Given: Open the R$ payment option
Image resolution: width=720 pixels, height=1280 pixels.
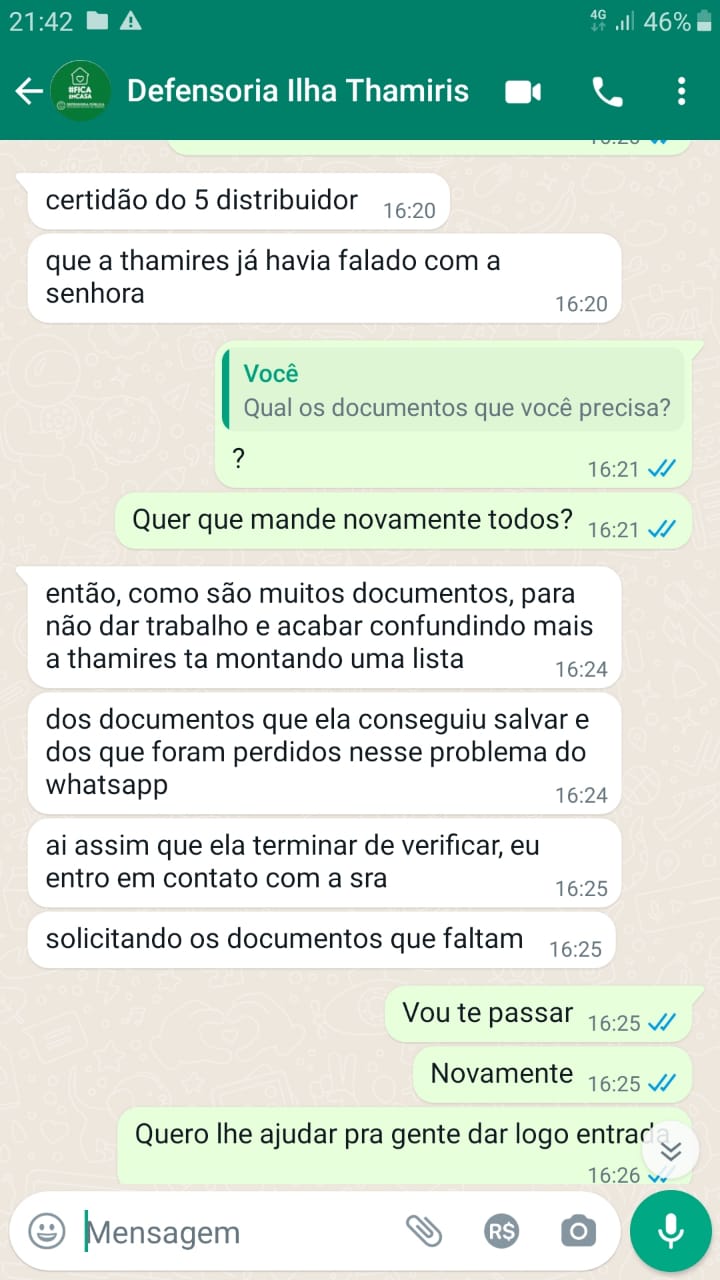Looking at the screenshot, I should tap(500, 1231).
